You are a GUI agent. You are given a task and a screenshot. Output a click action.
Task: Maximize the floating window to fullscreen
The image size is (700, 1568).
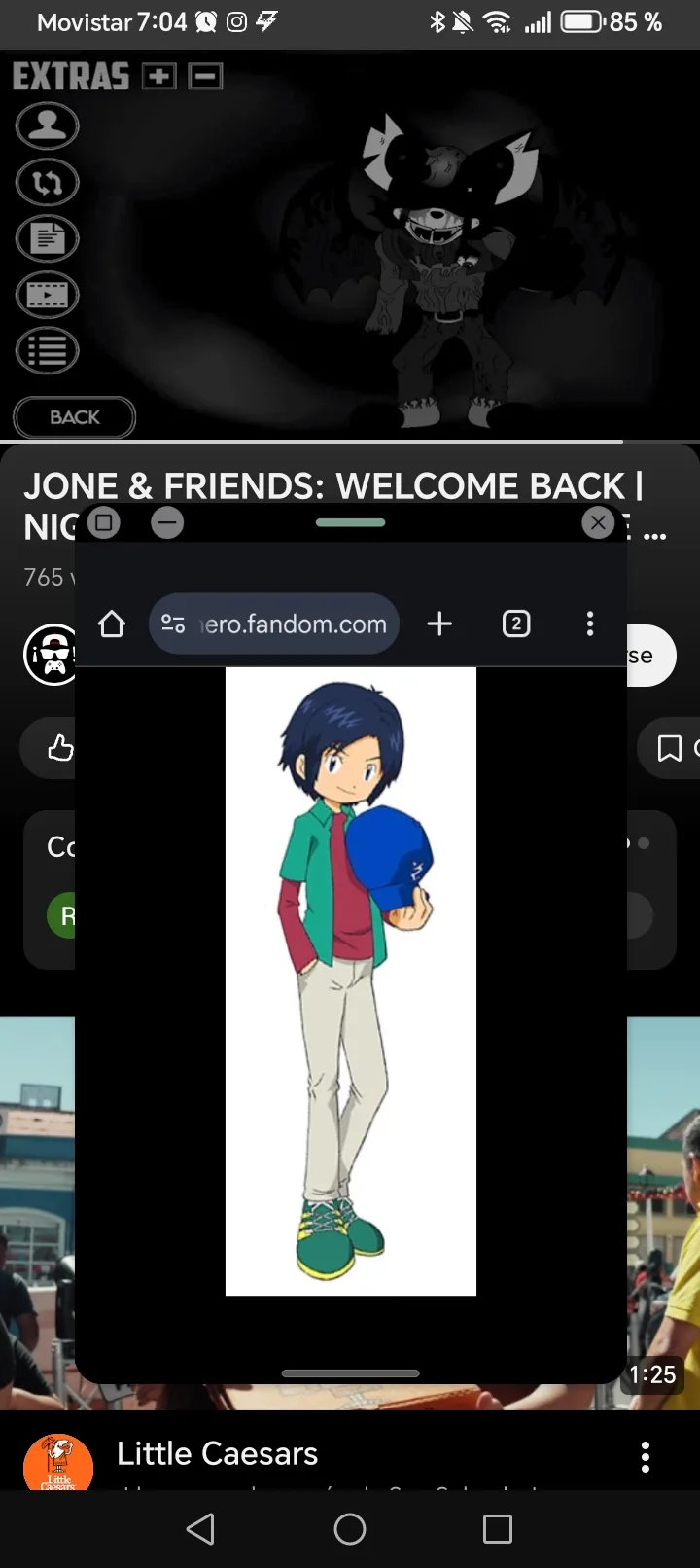tap(104, 523)
